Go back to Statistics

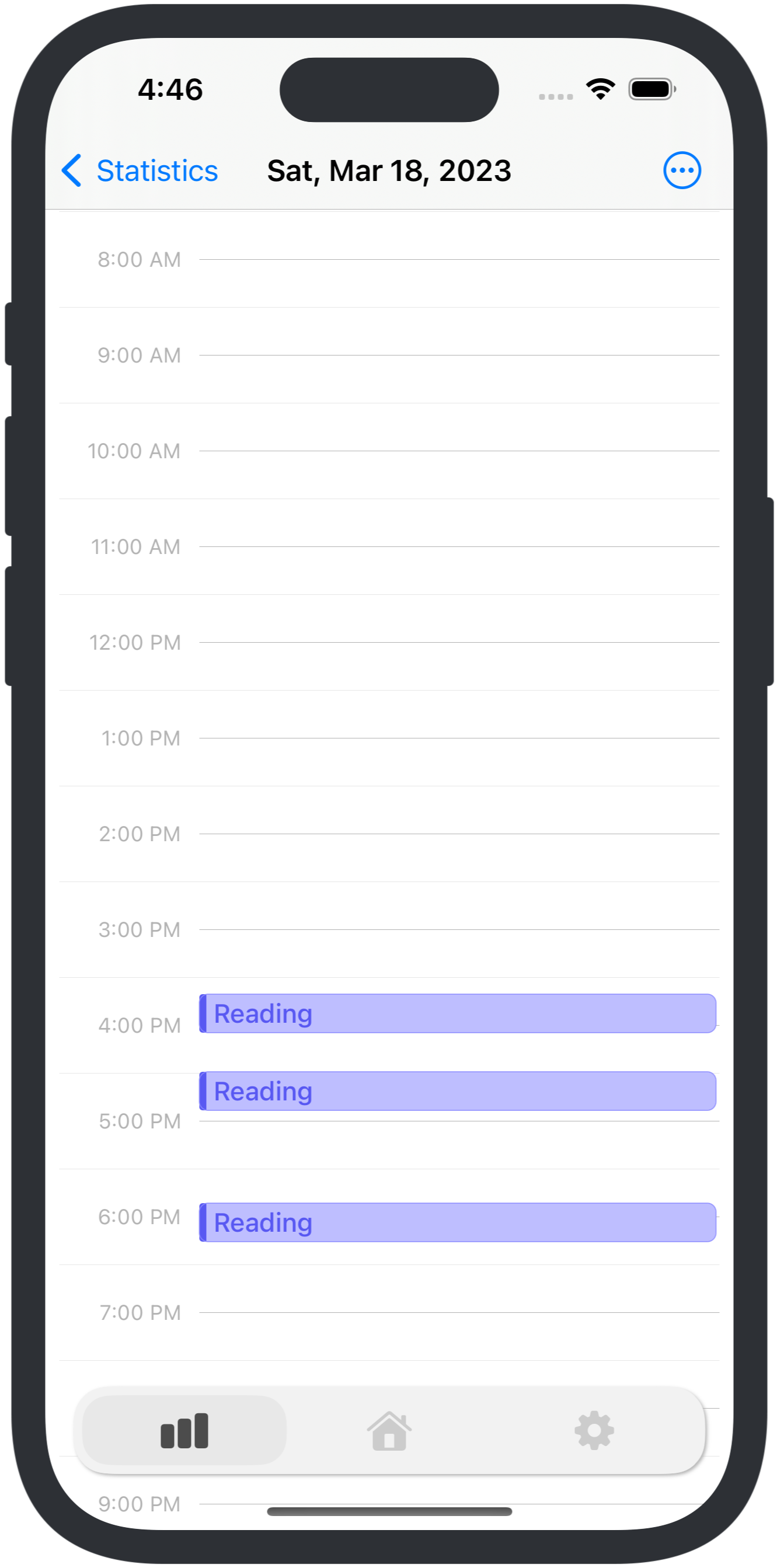coord(140,171)
